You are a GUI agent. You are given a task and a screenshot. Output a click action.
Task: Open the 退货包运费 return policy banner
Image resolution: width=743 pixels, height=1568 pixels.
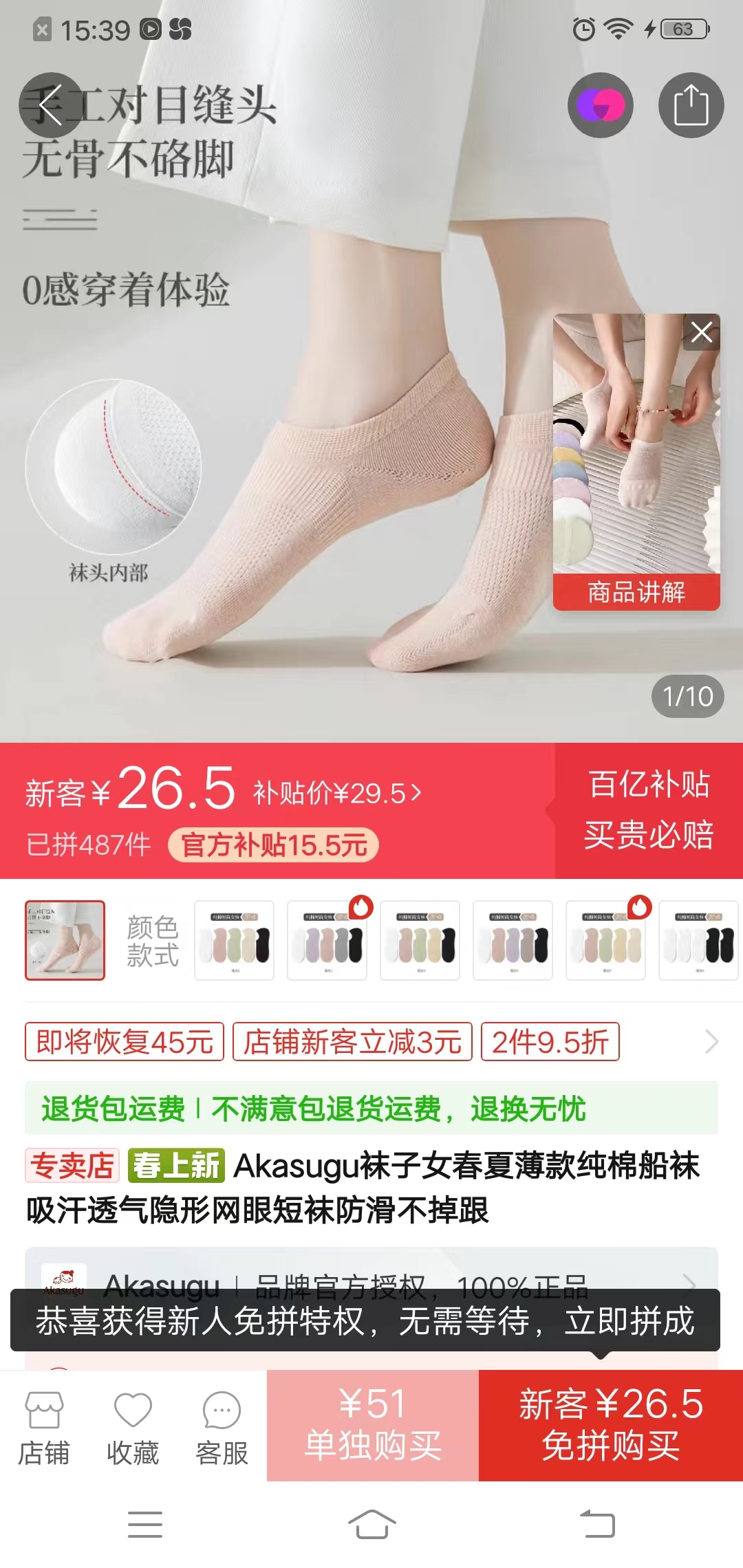pos(371,1109)
